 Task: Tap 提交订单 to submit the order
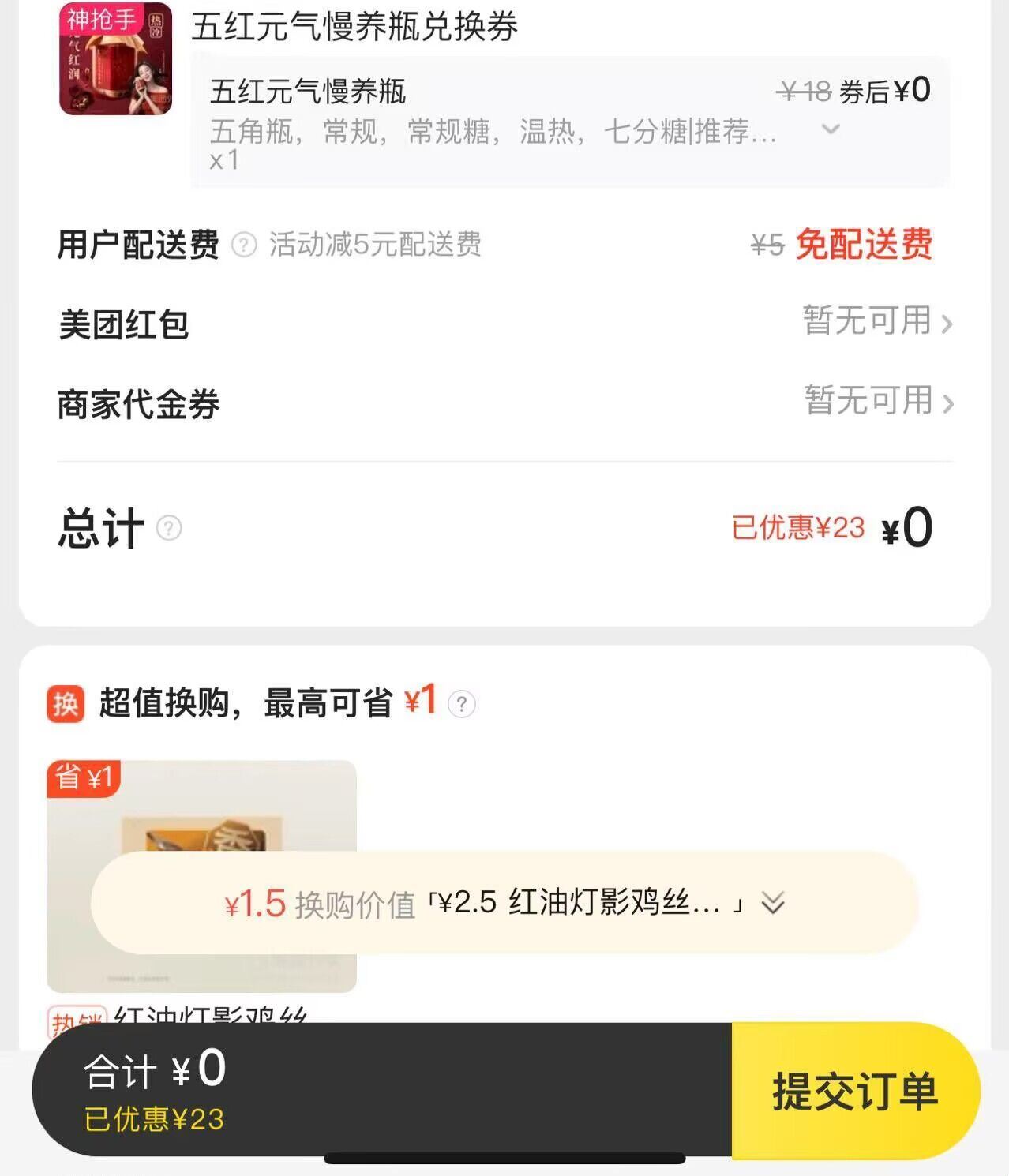pos(855,1091)
